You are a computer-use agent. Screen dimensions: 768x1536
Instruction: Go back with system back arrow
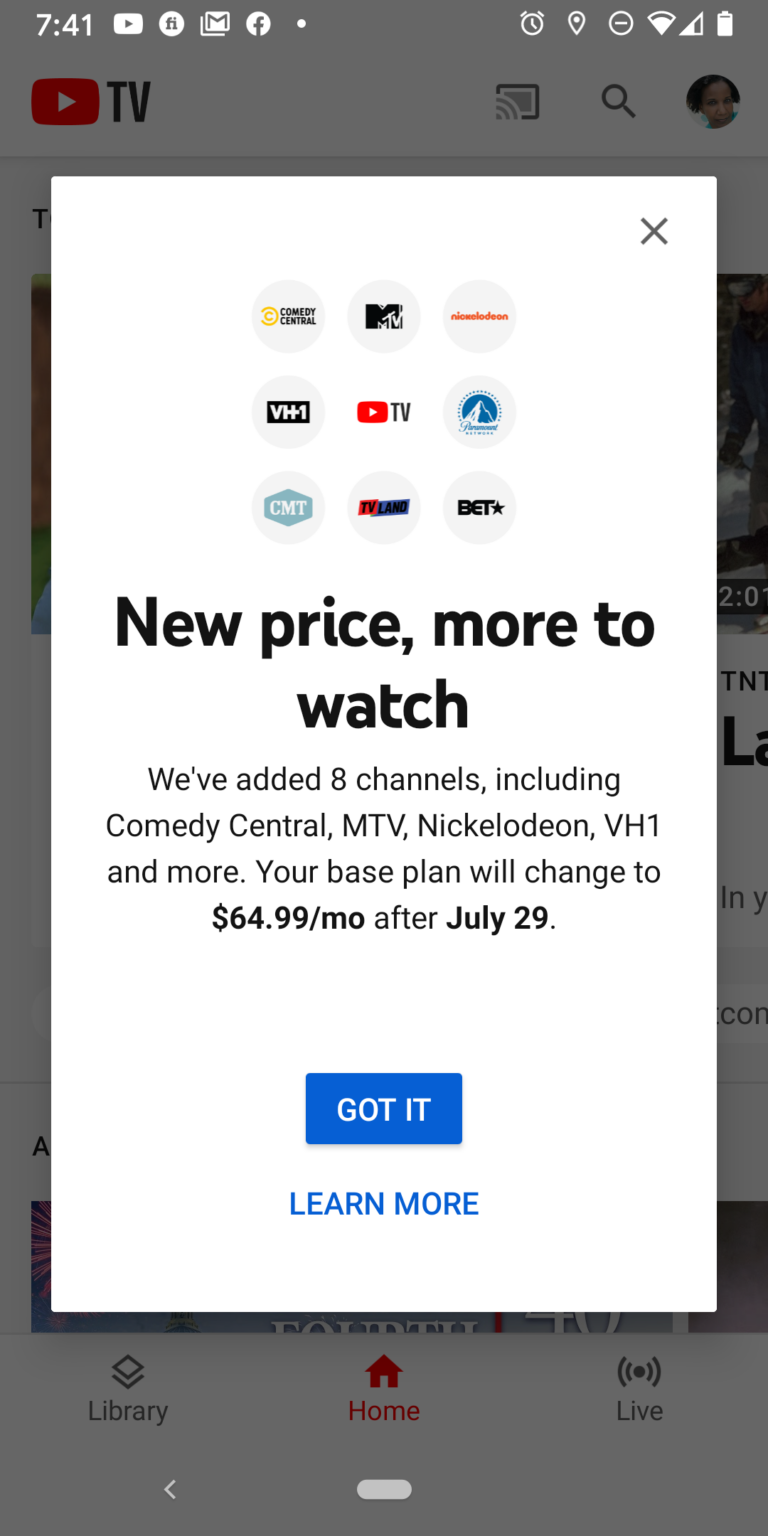pos(170,1489)
